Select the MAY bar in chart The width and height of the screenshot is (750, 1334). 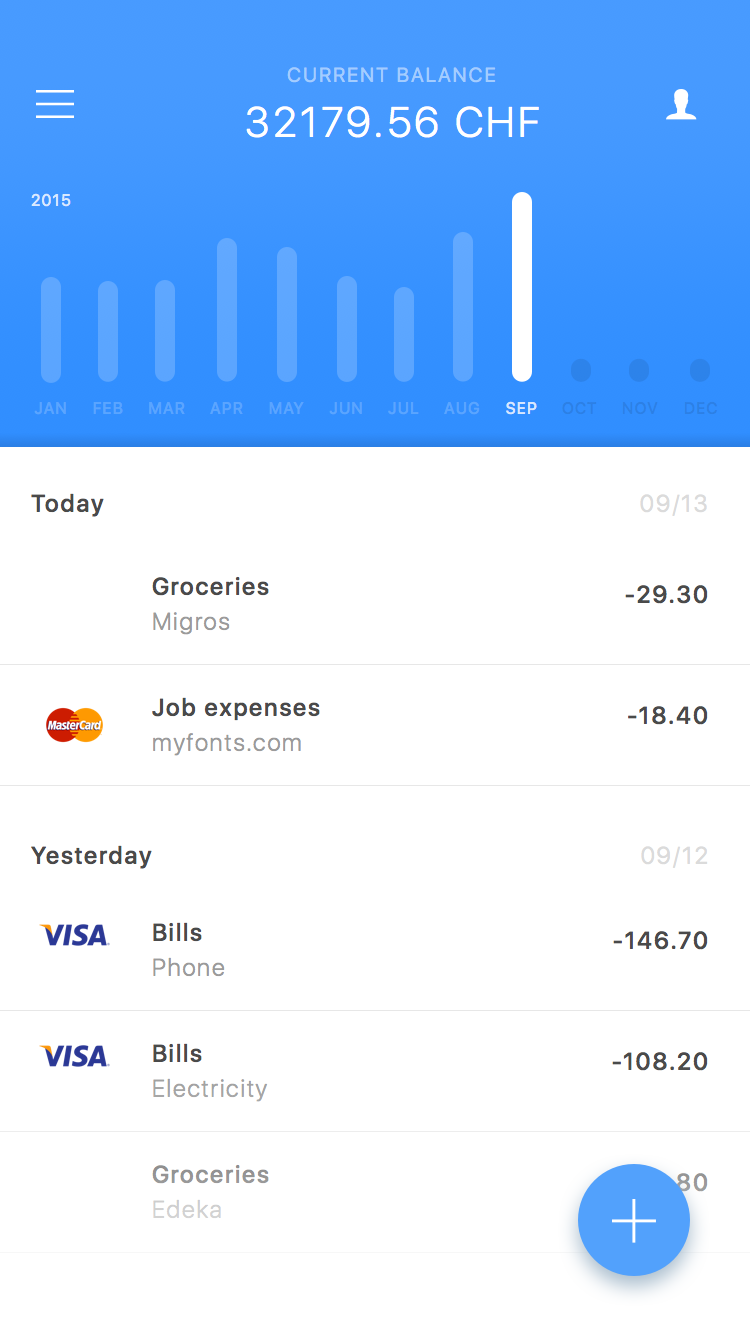pyautogui.click(x=287, y=314)
